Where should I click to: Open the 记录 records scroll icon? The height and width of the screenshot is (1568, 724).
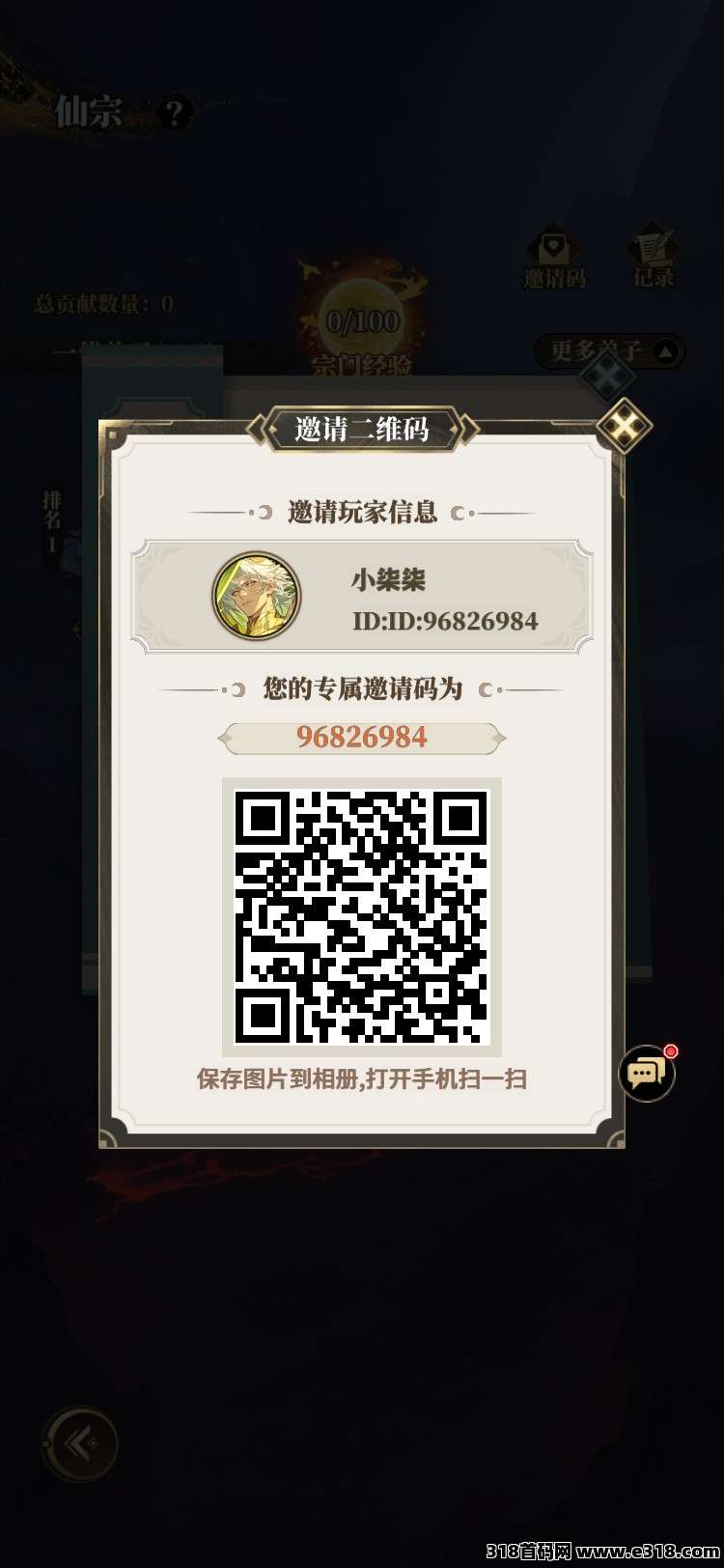coord(653,245)
